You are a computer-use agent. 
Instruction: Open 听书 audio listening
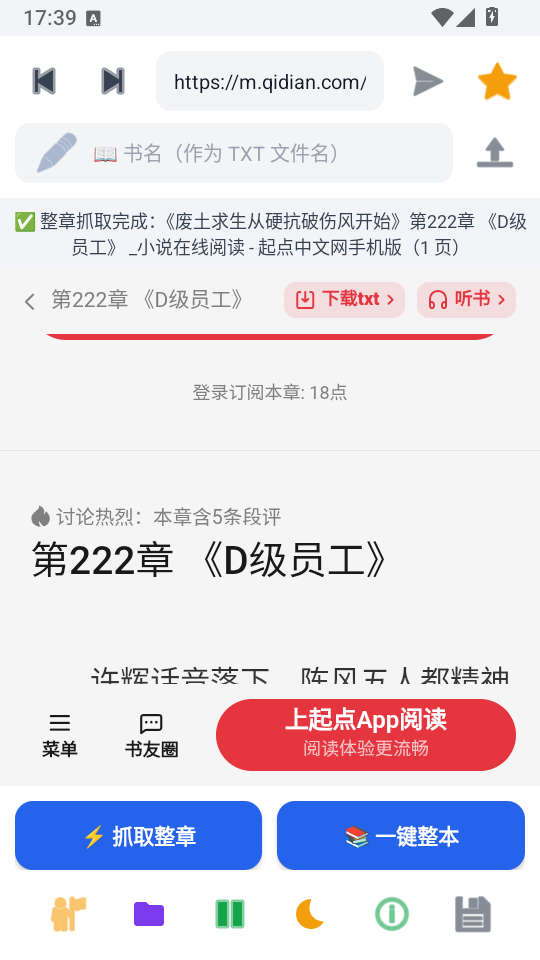point(467,300)
